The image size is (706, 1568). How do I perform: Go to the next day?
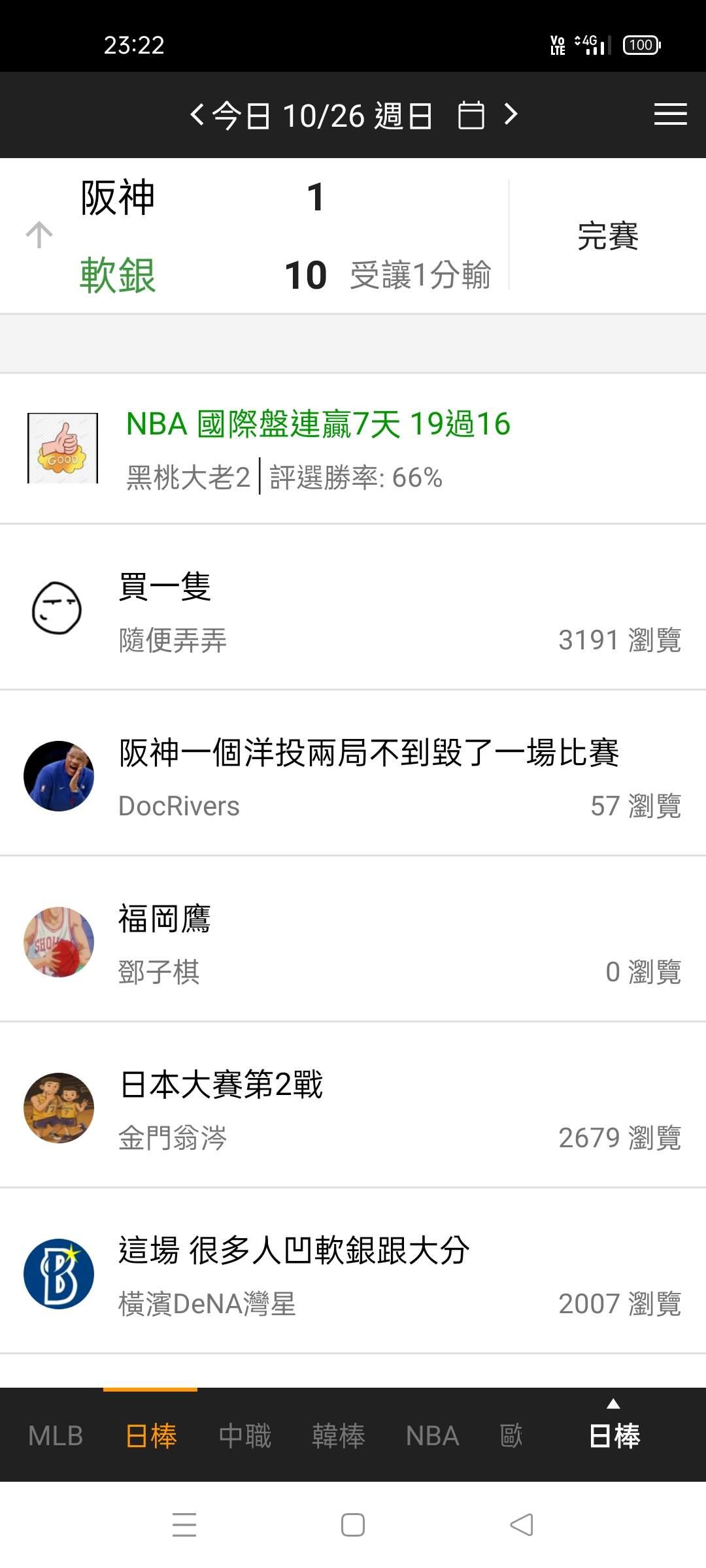coord(511,115)
